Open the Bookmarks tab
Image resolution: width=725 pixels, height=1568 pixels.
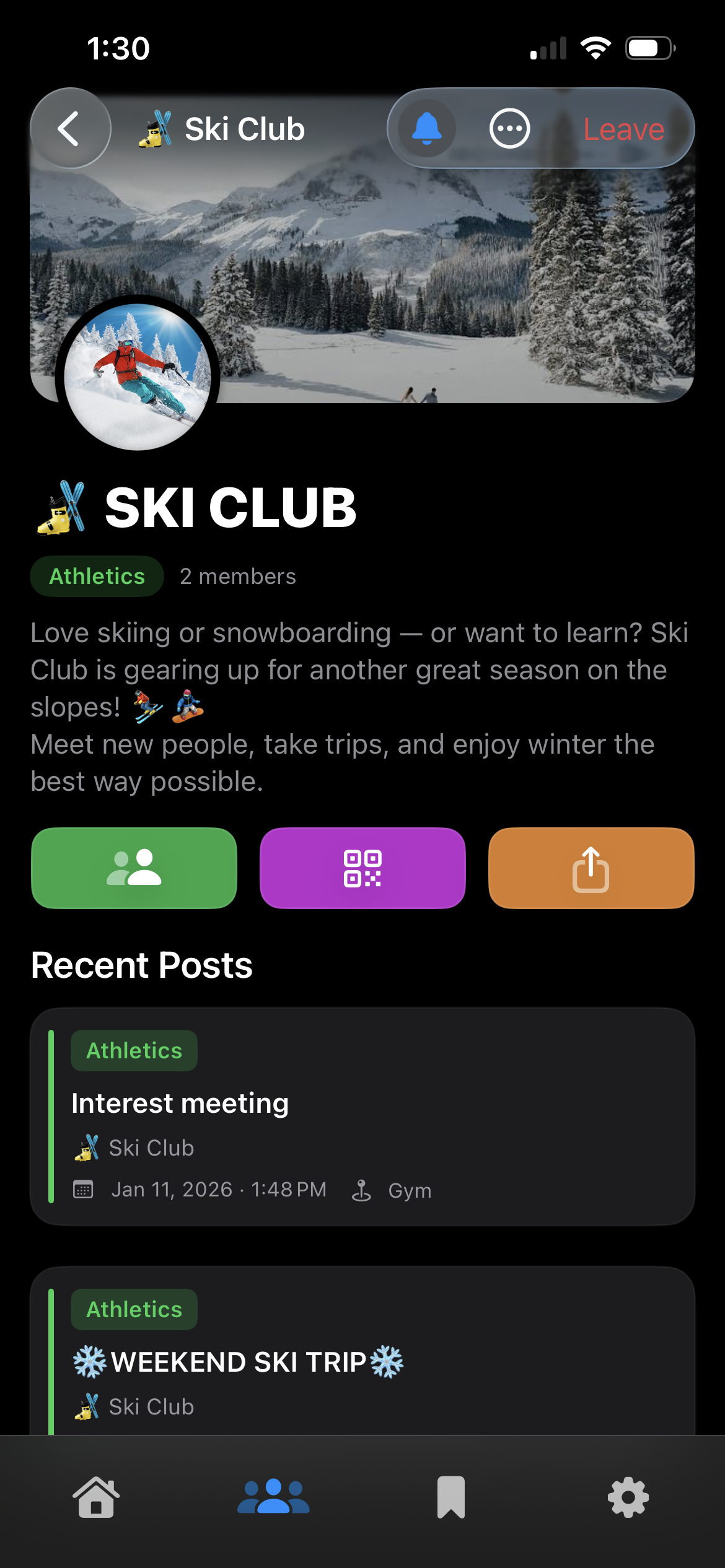(x=451, y=1497)
